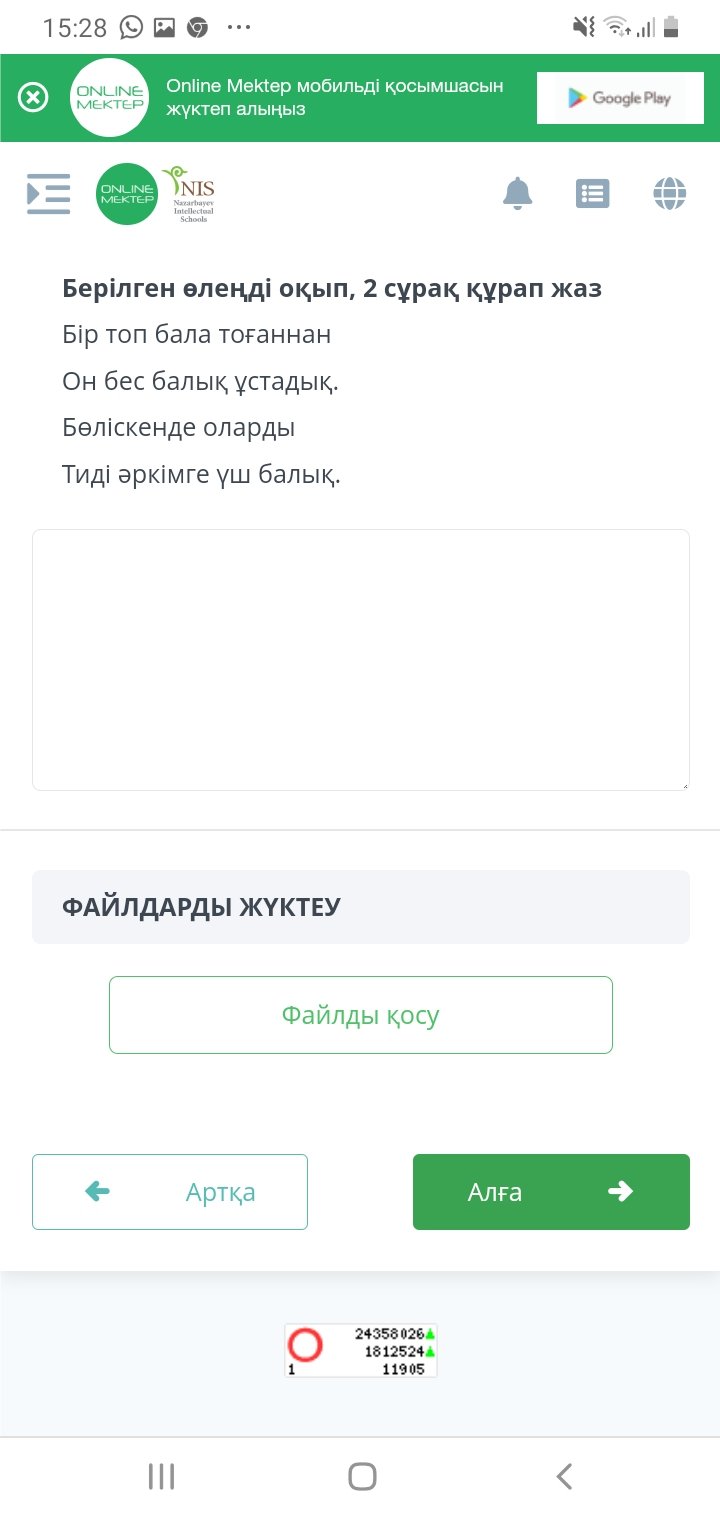Tap the Online Mektep logo in the header

click(127, 193)
